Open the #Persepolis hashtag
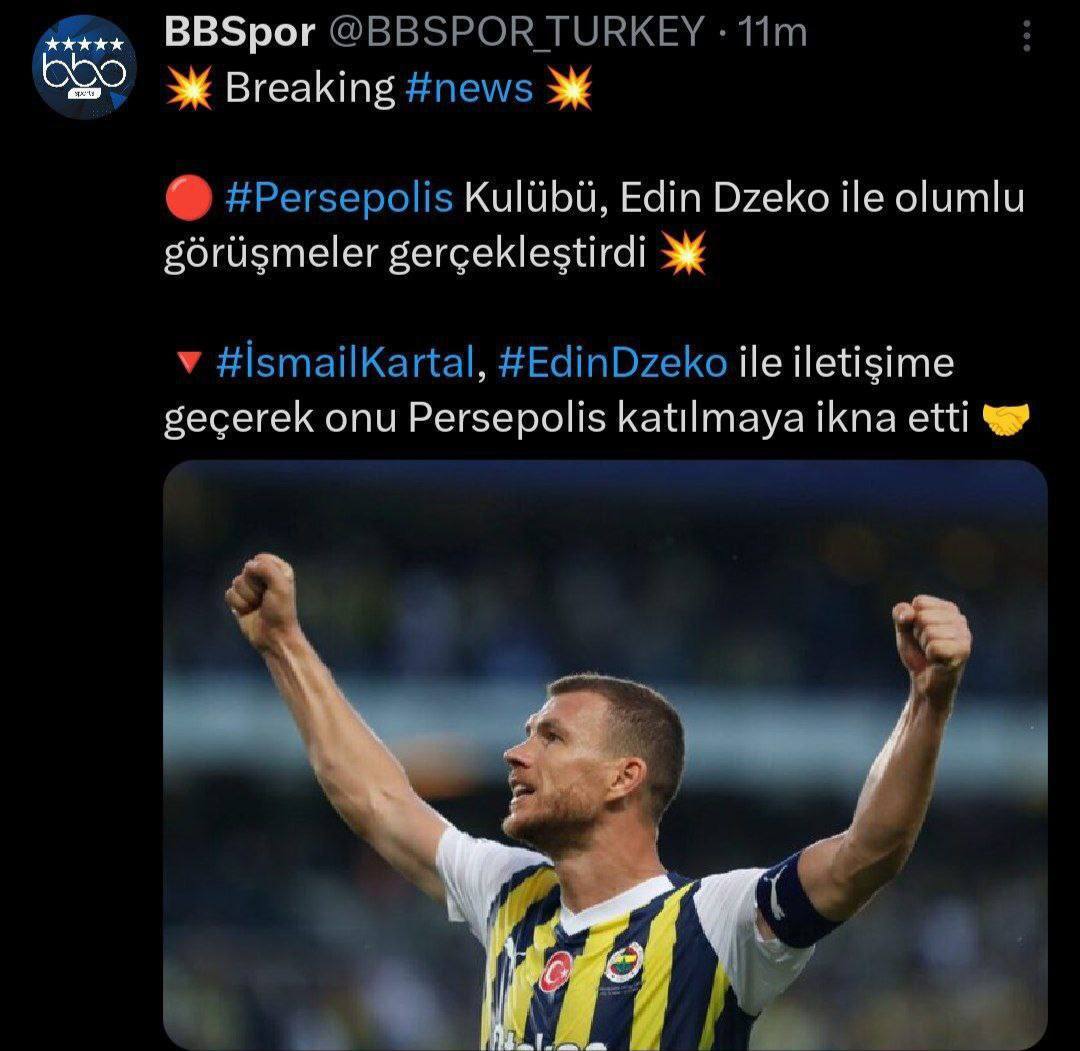 (340, 199)
